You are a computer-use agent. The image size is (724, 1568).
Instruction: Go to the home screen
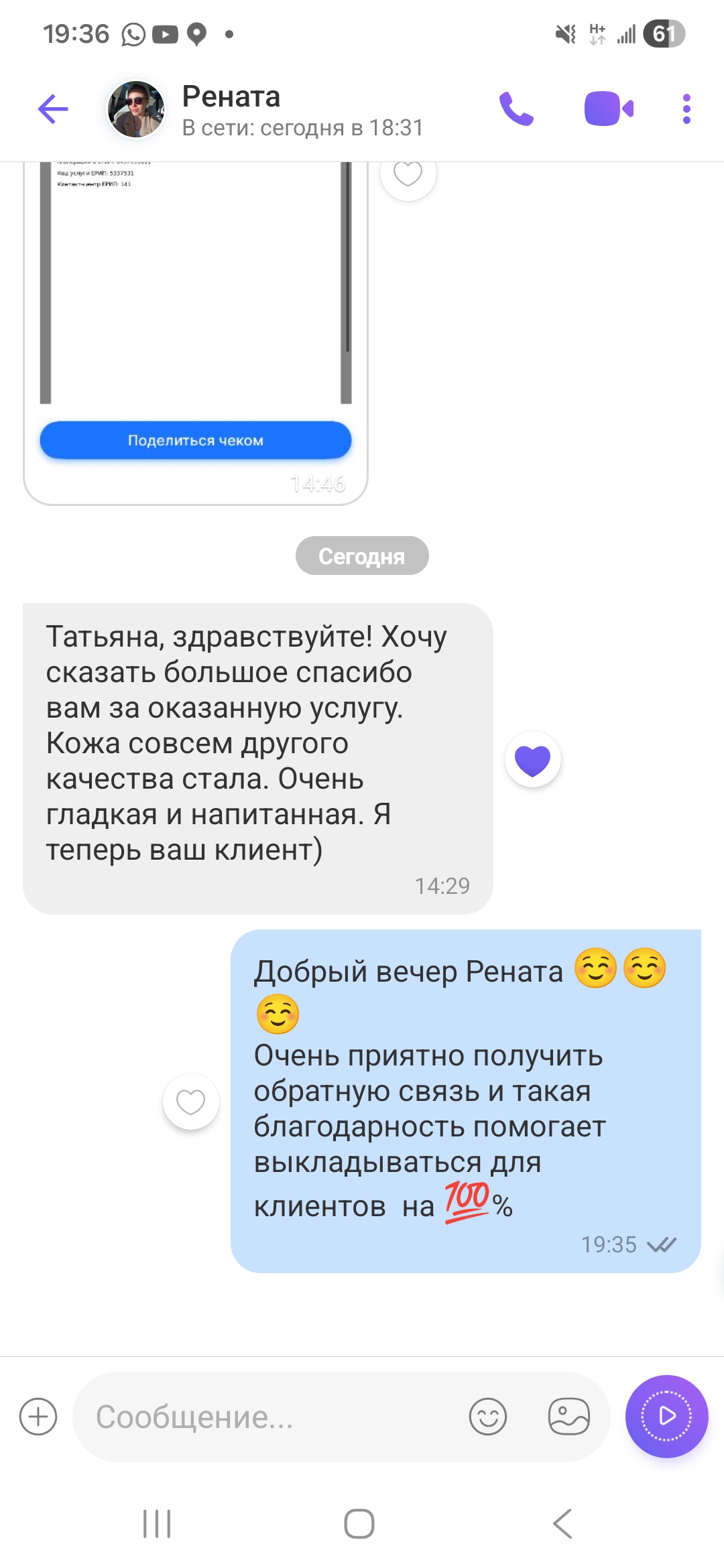(x=359, y=1524)
